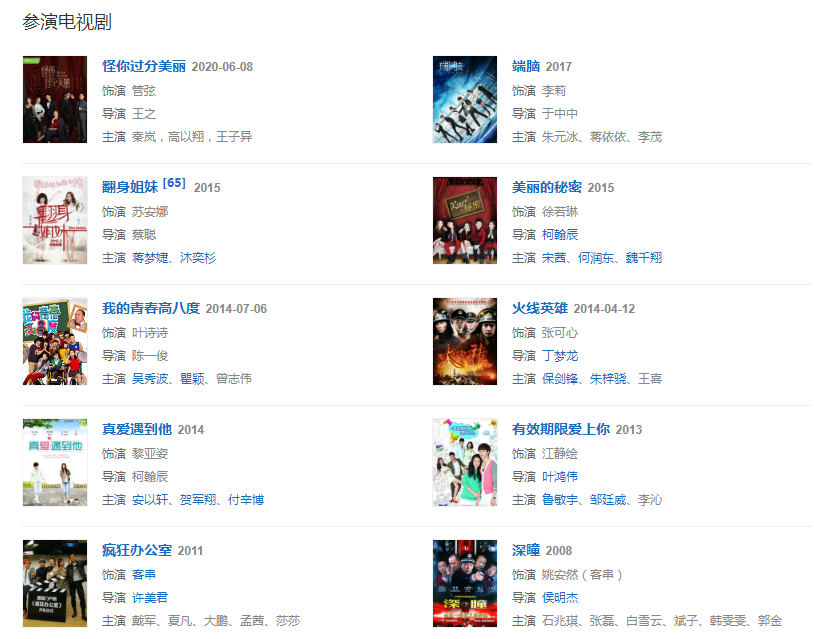Open the 火线英雄 title link
Image resolution: width=814 pixels, height=639 pixels.
click(540, 309)
